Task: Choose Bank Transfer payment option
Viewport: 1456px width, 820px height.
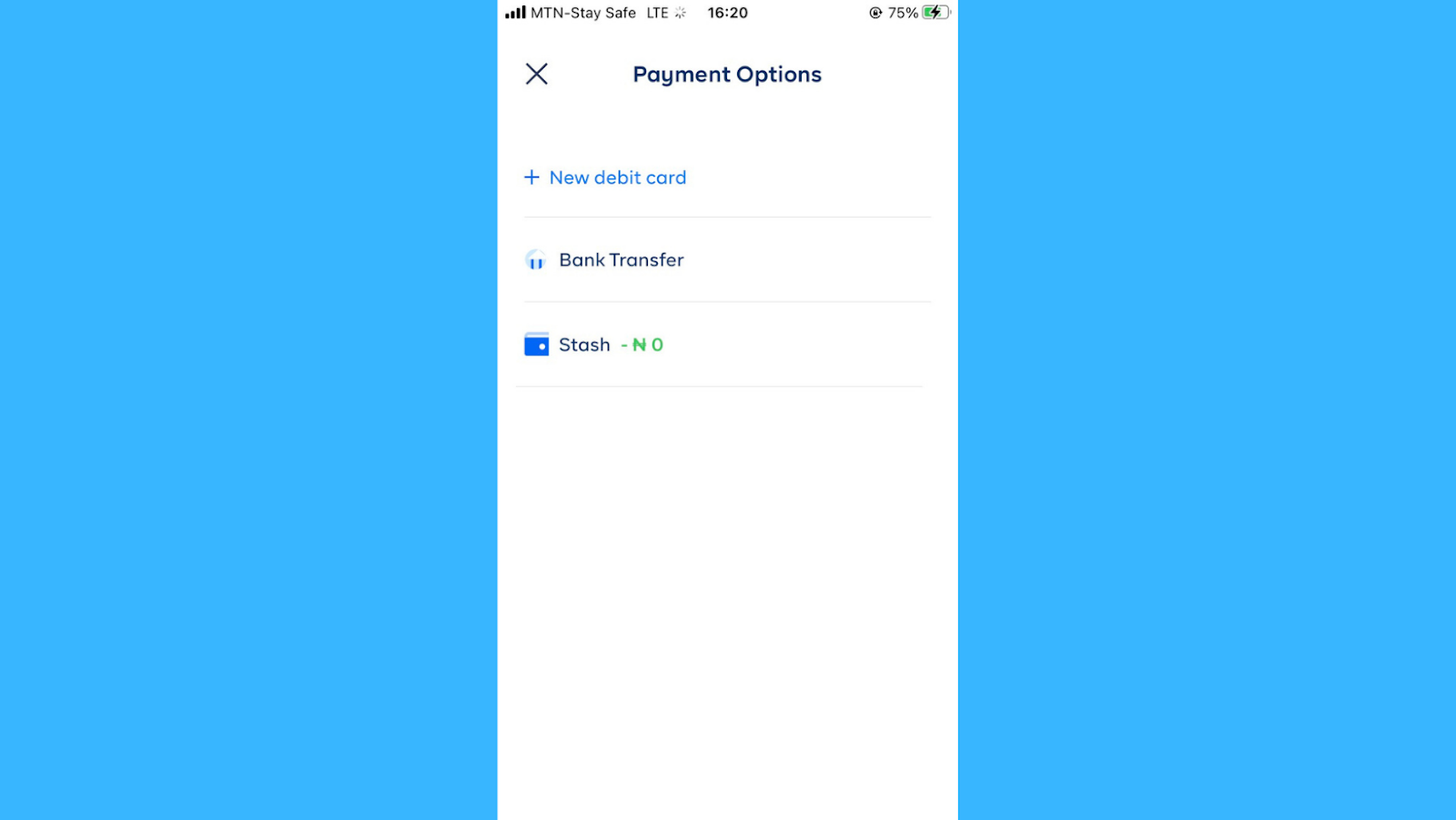Action: click(x=727, y=259)
